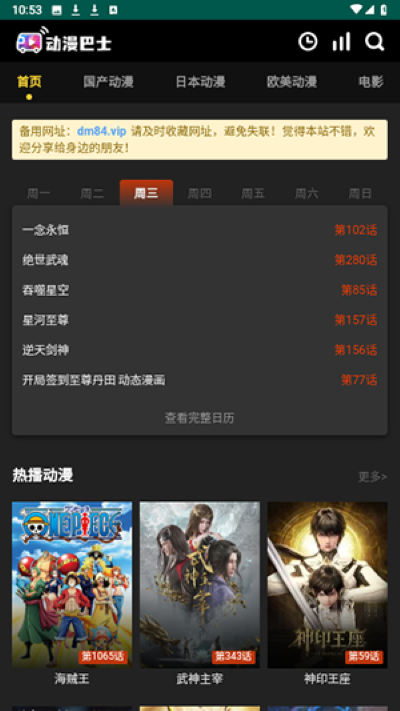Open search with the magnifier icon
400x711 pixels.
(x=375, y=42)
